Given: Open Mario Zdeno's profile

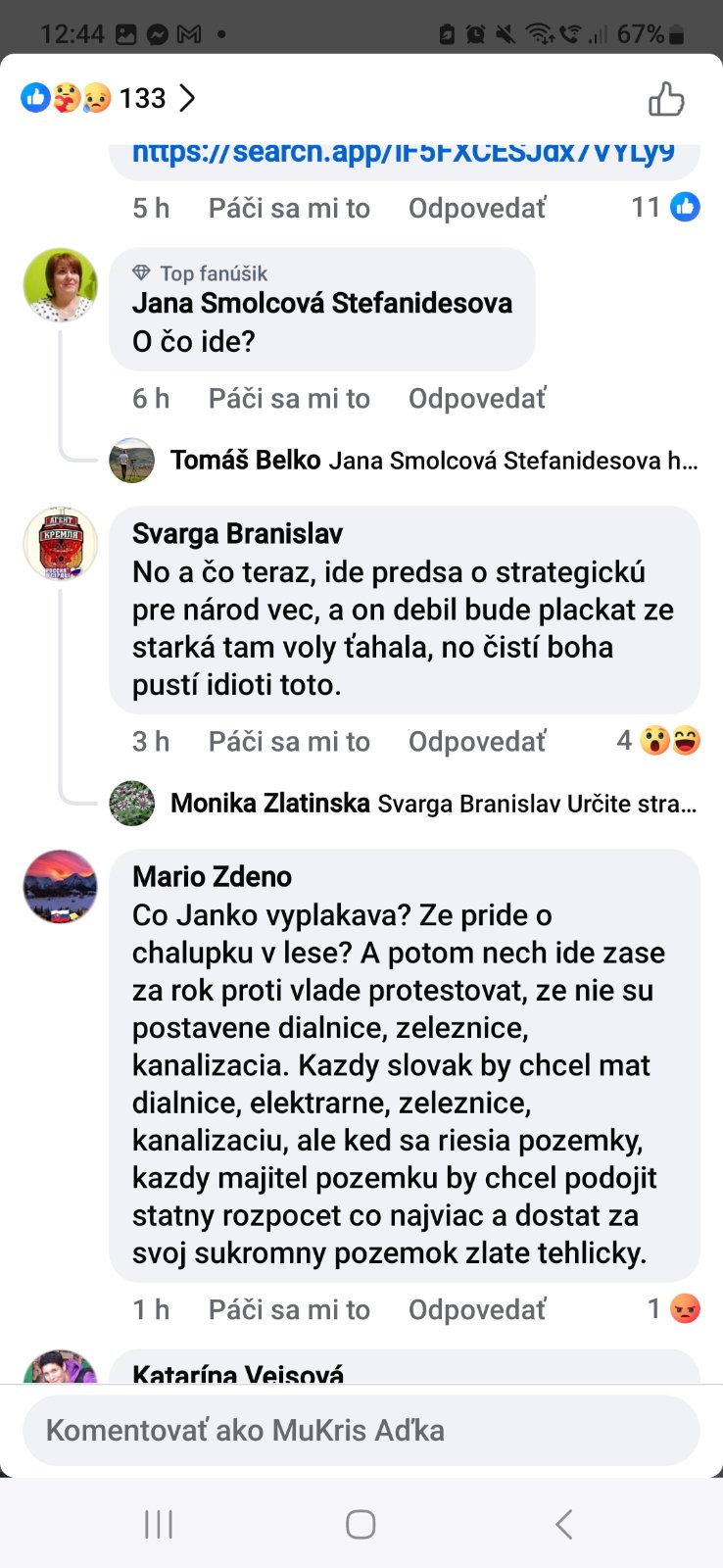Looking at the screenshot, I should tap(212, 876).
